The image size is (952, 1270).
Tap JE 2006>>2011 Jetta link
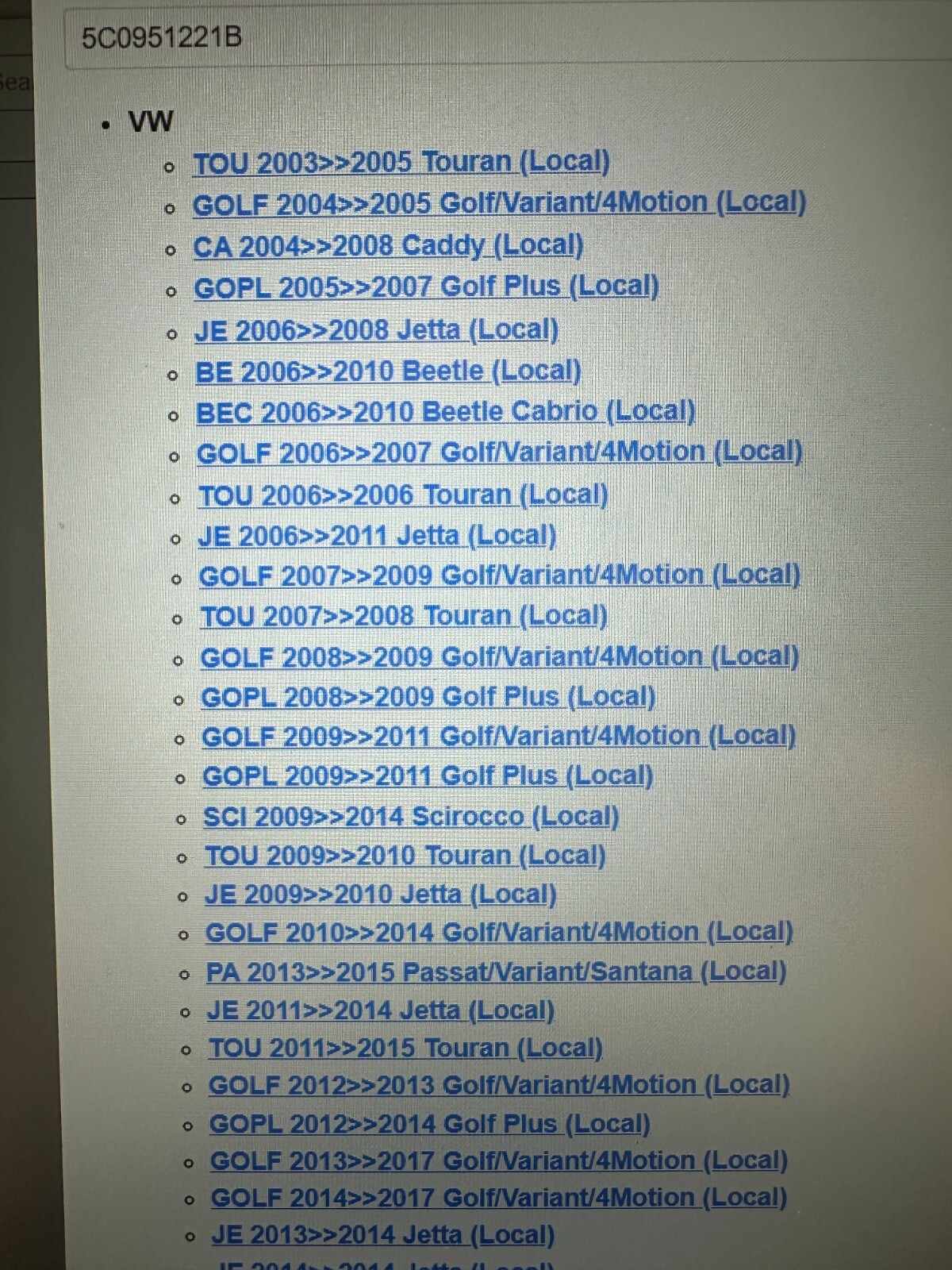tap(377, 536)
